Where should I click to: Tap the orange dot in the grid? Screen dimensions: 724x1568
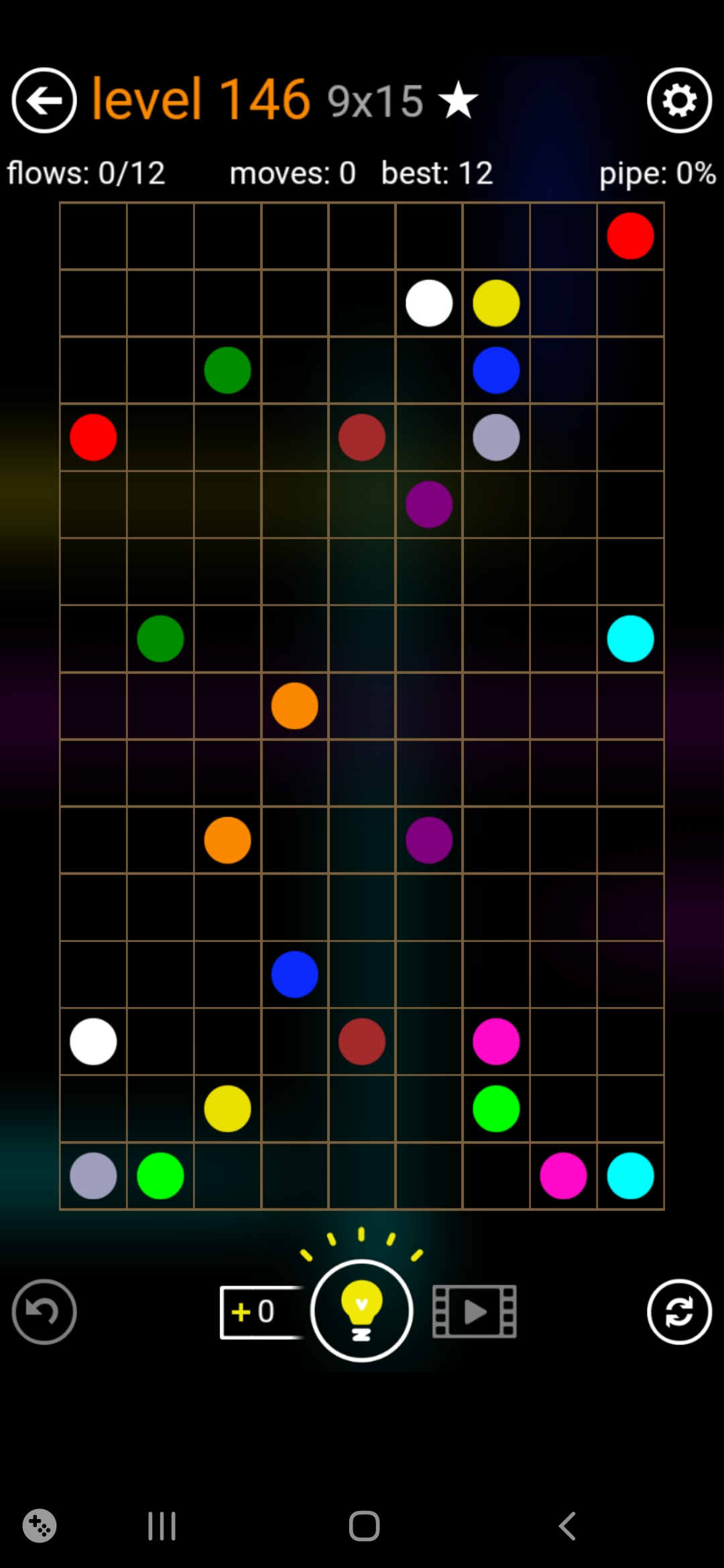[294, 706]
